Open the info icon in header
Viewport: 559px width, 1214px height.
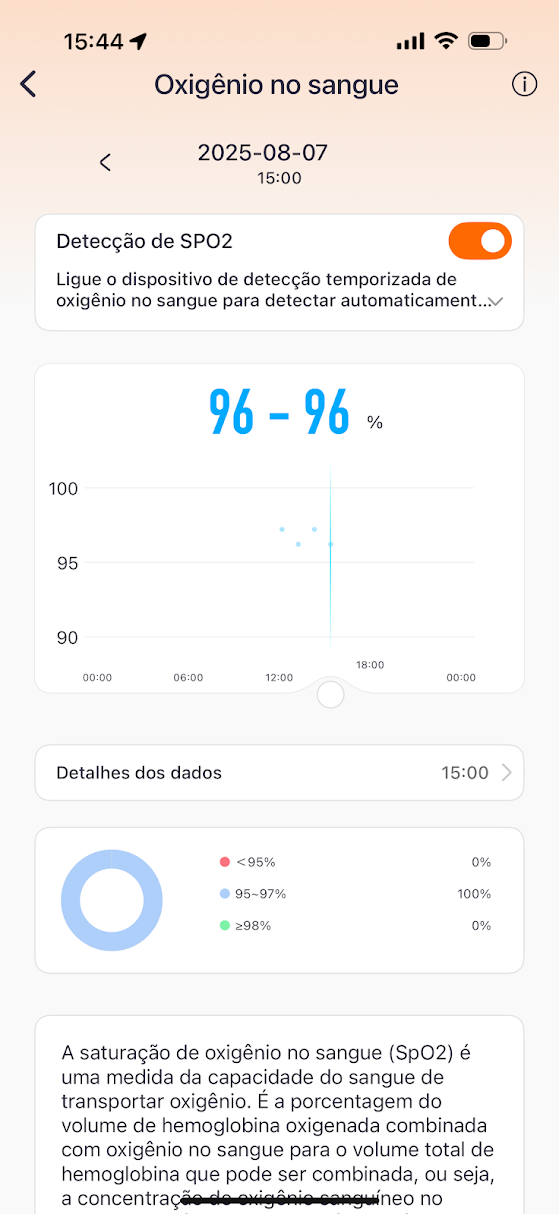524,84
